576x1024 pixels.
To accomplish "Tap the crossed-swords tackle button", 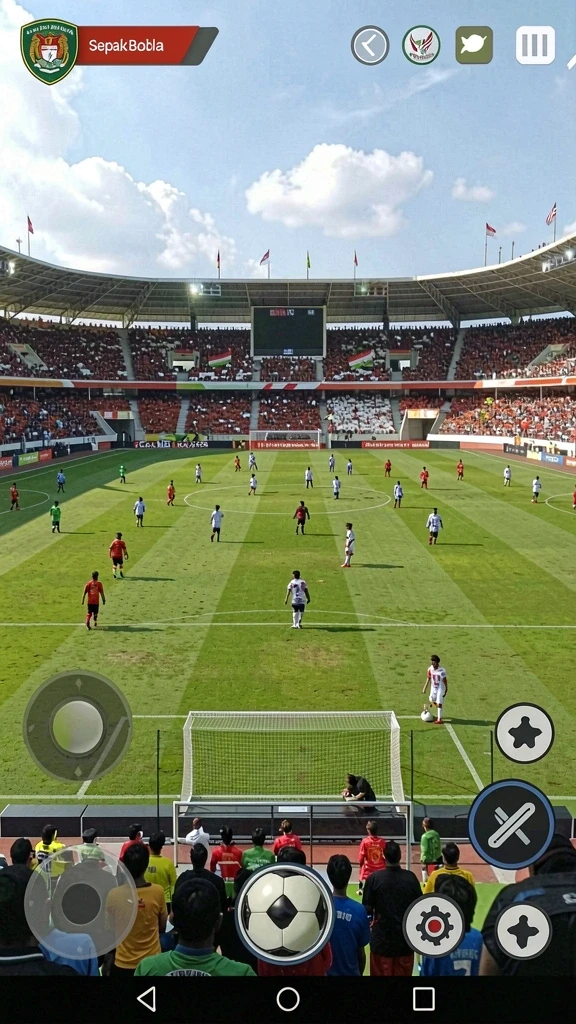I will (511, 824).
